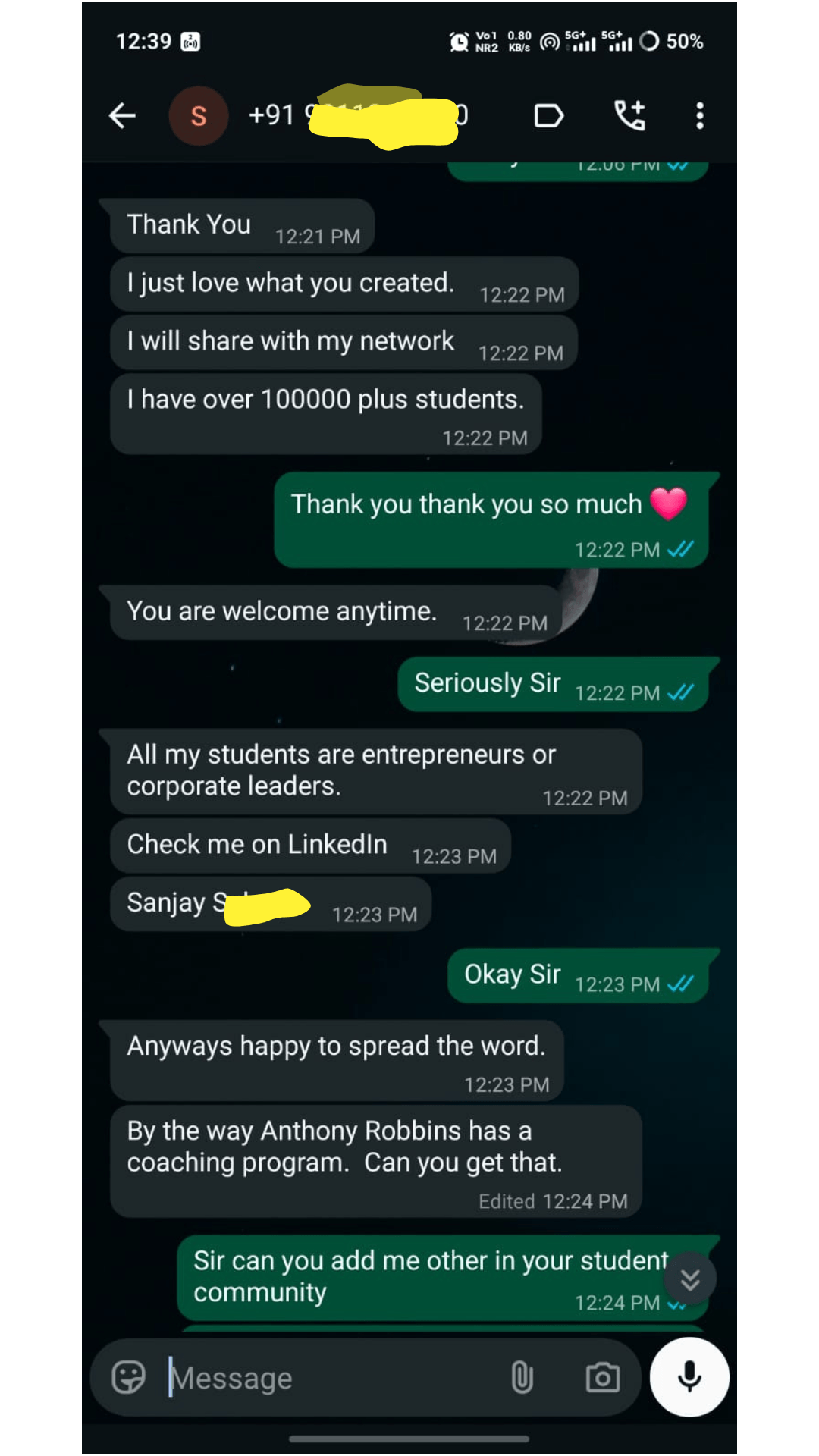The height and width of the screenshot is (1456, 819).
Task: Open the emoji and sticker picker
Action: [129, 1377]
